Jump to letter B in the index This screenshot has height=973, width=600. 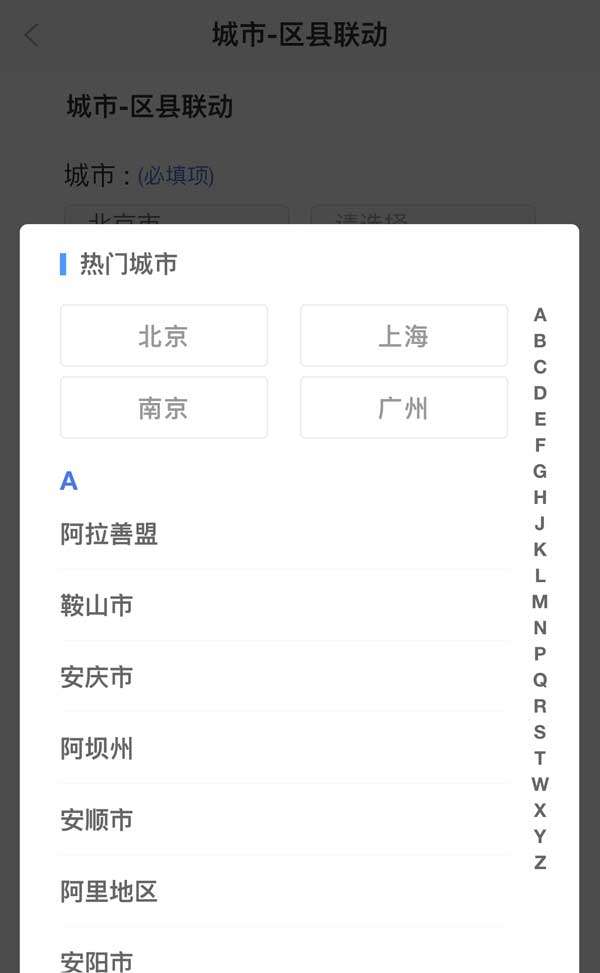click(540, 341)
